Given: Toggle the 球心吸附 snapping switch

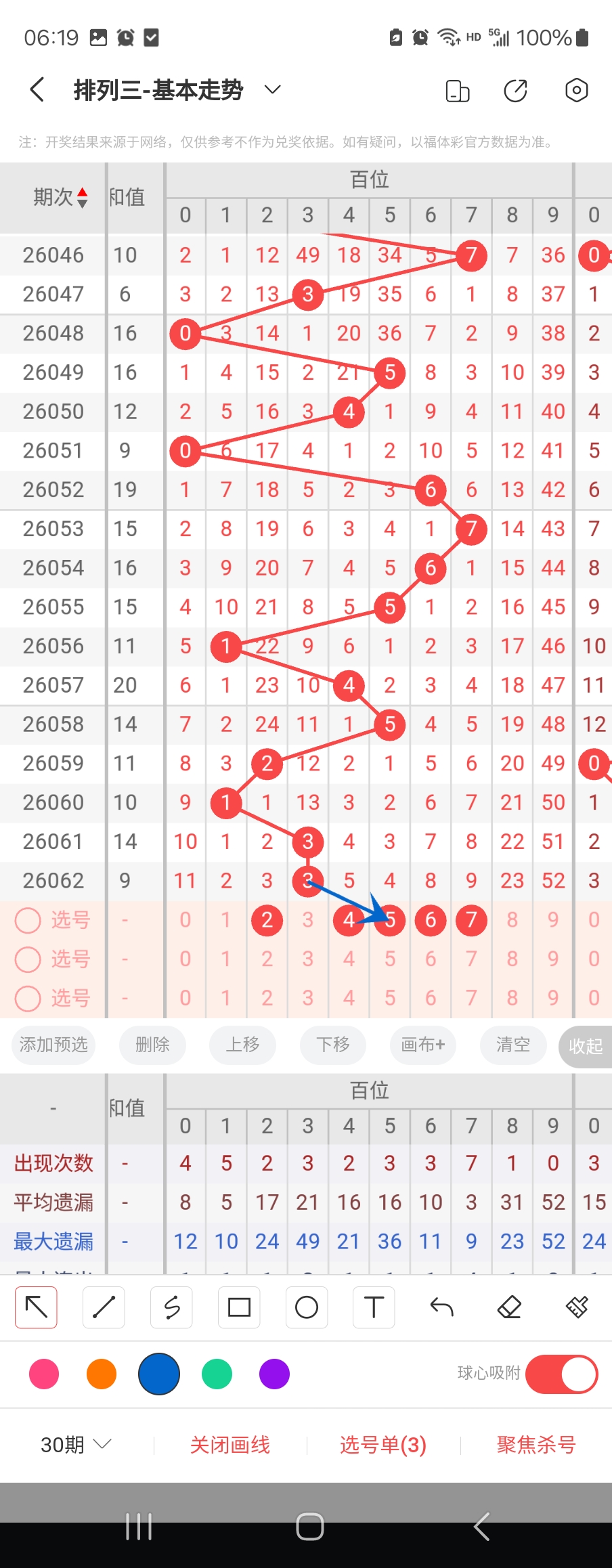Looking at the screenshot, I should pos(561,1374).
